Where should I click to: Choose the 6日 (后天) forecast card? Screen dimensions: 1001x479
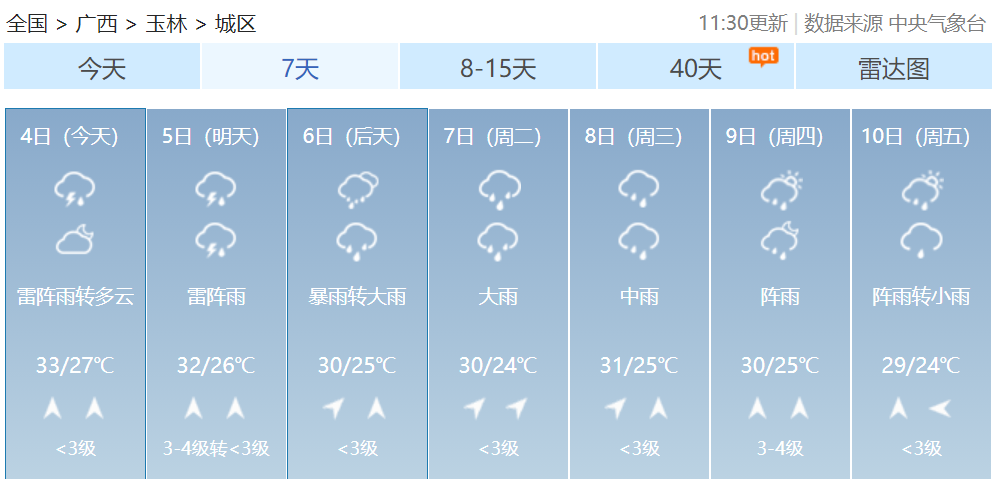(357, 292)
